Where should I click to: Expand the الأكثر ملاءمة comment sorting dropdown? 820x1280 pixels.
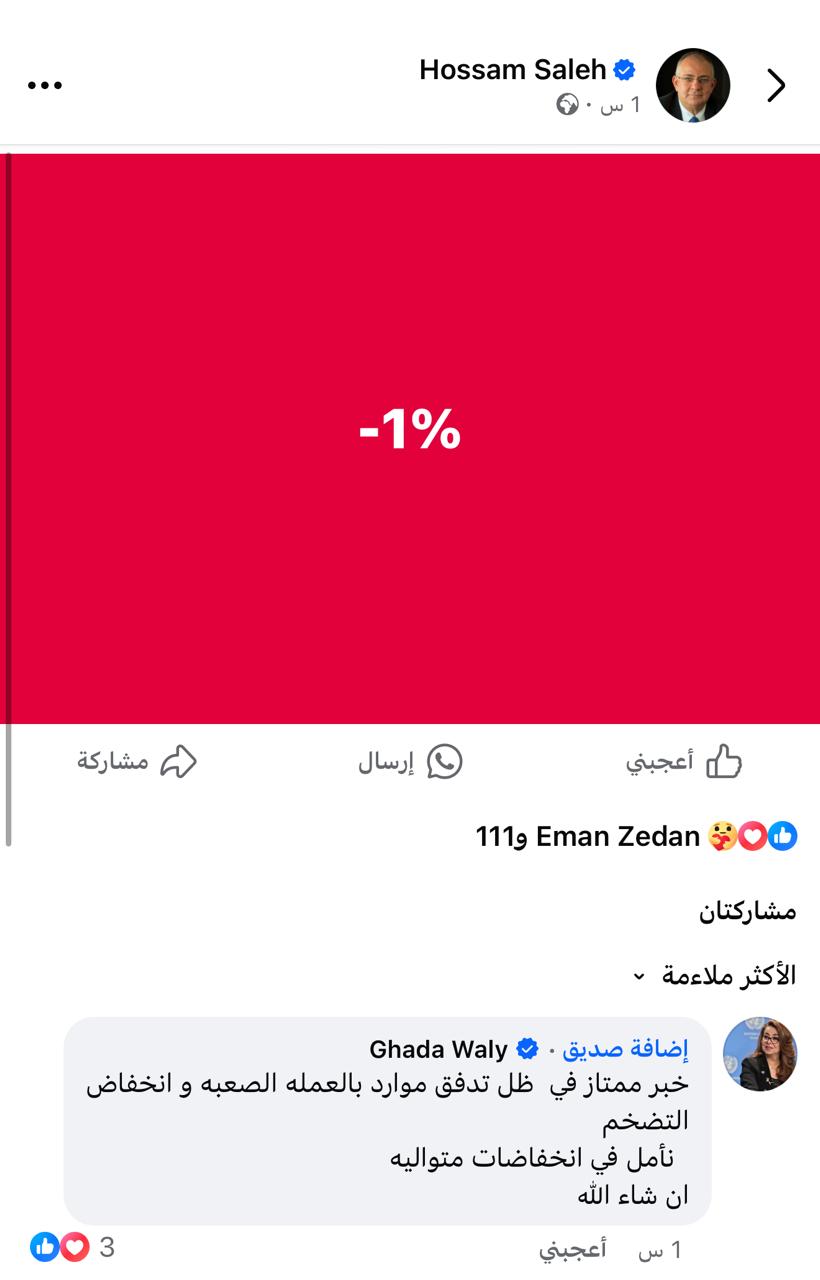716,976
